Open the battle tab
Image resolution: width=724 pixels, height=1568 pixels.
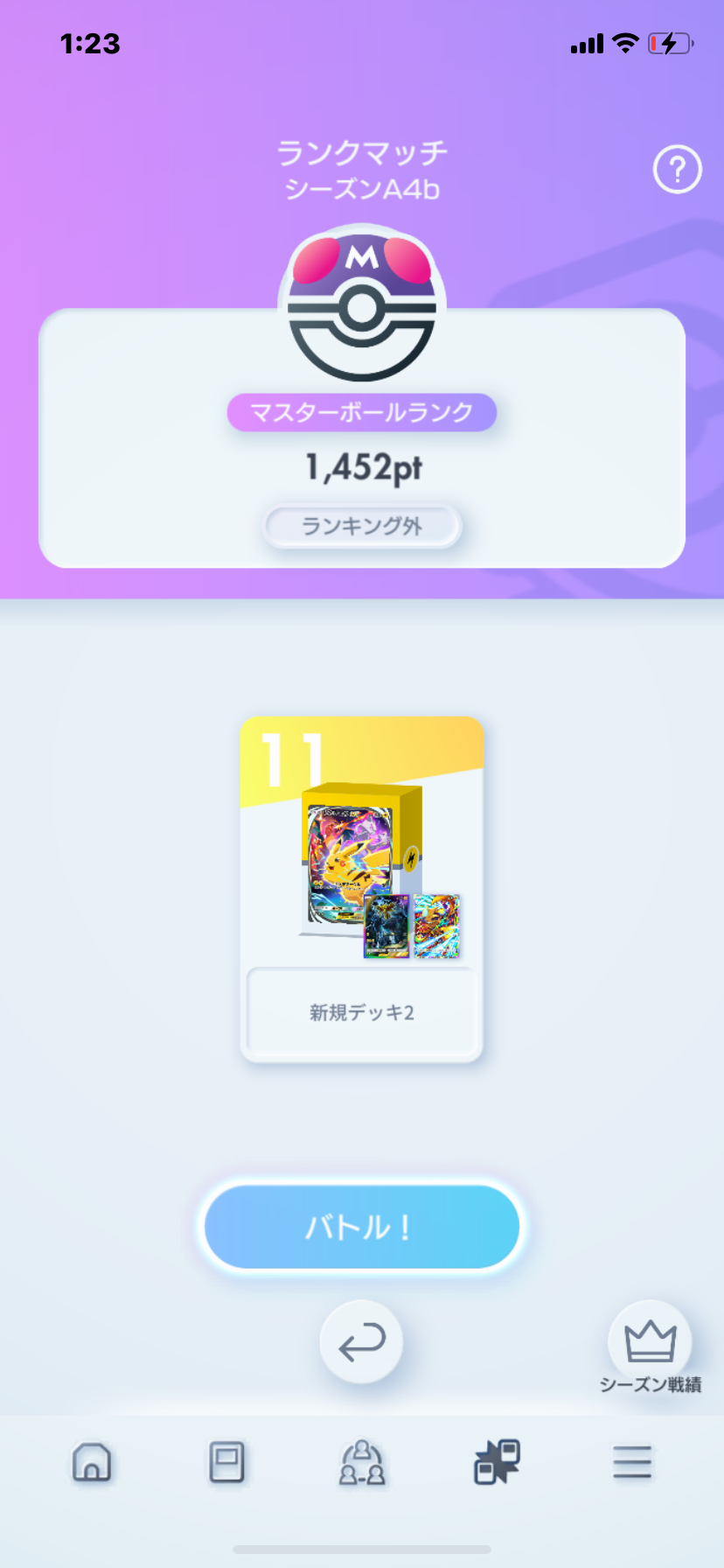point(497,1461)
